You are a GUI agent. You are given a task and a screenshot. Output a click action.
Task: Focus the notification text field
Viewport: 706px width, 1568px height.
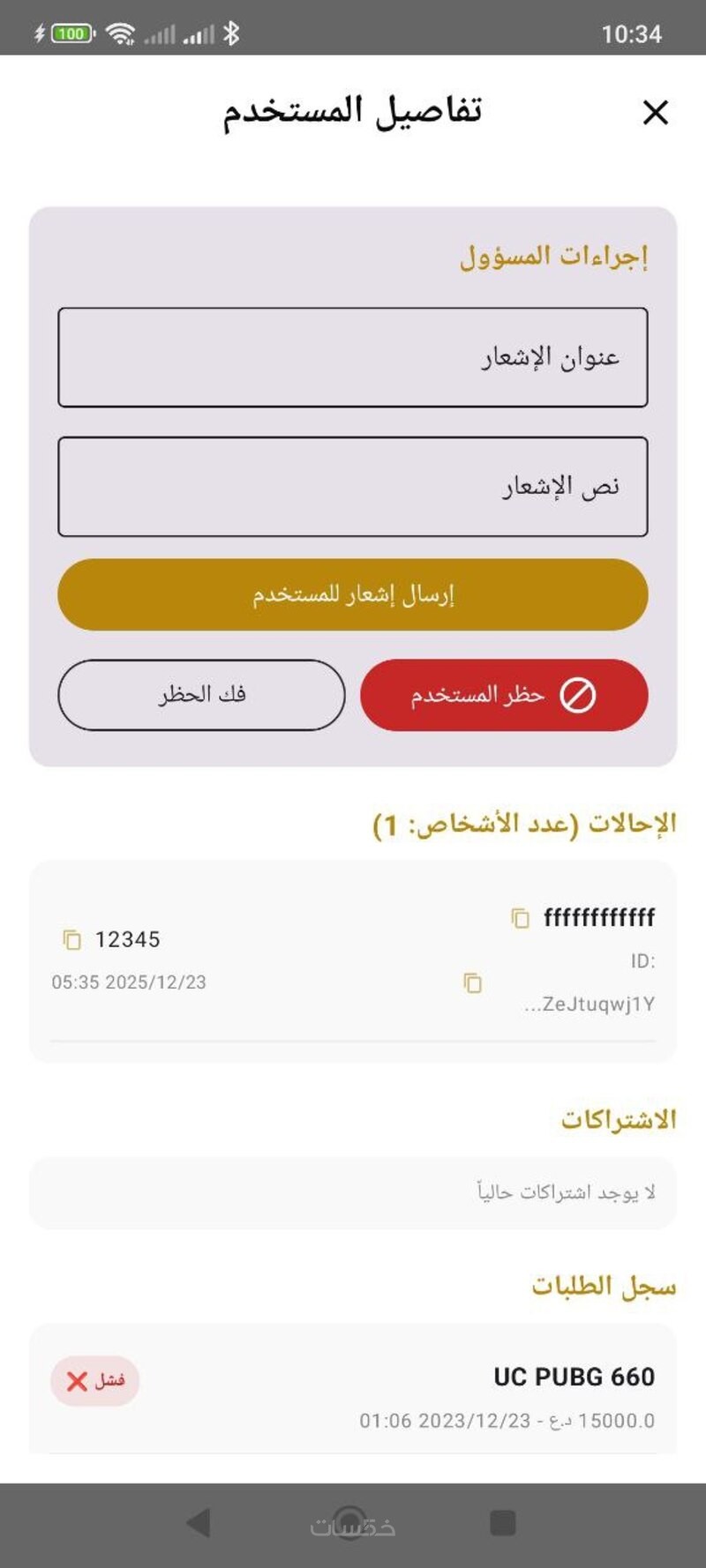click(x=353, y=487)
